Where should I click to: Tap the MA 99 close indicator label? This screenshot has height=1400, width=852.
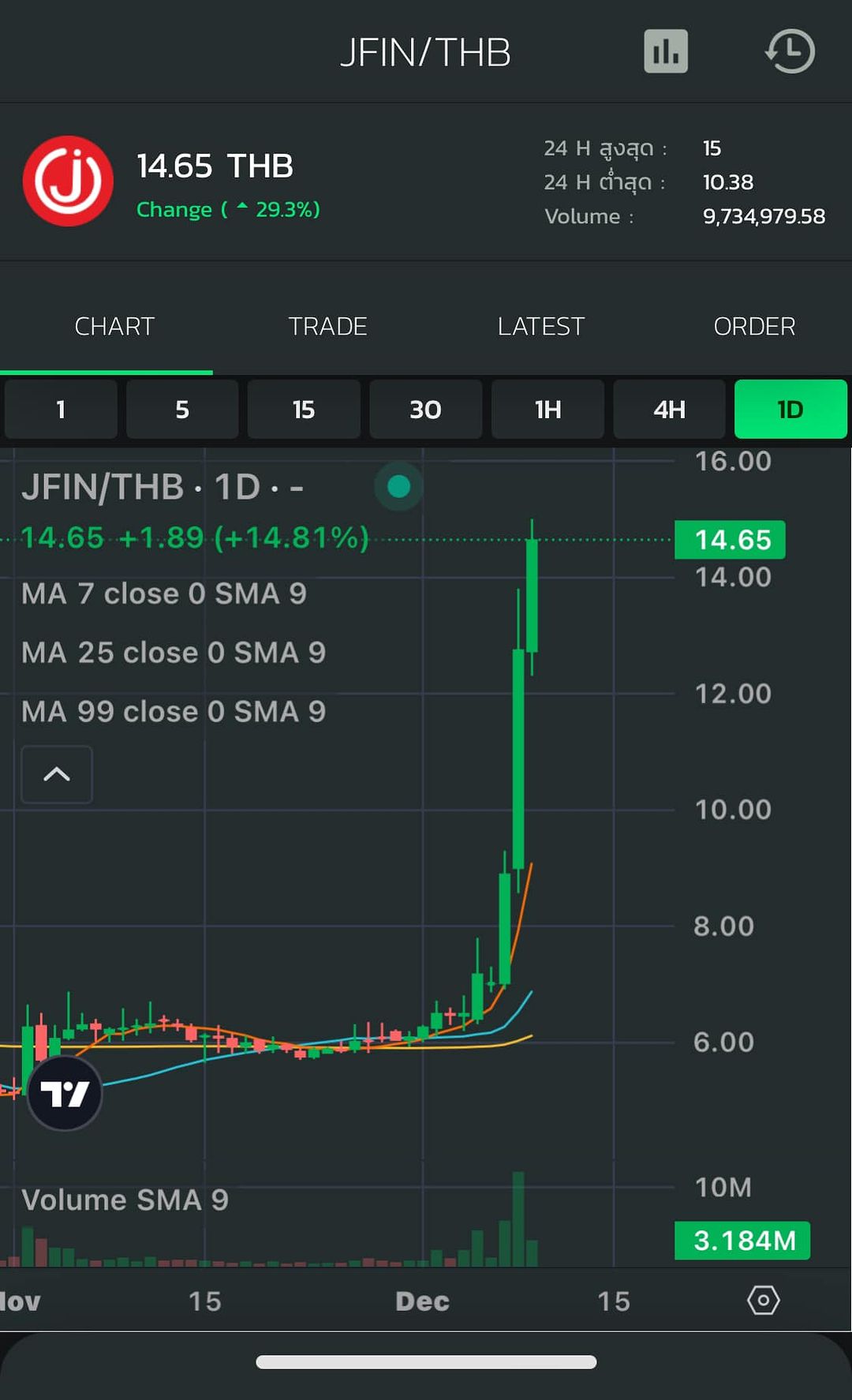coord(174,712)
